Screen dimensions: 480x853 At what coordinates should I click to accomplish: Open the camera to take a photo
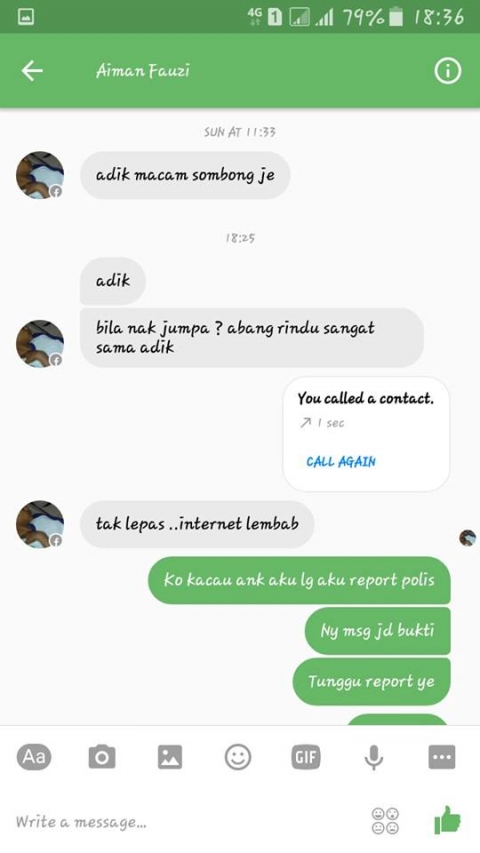point(102,757)
